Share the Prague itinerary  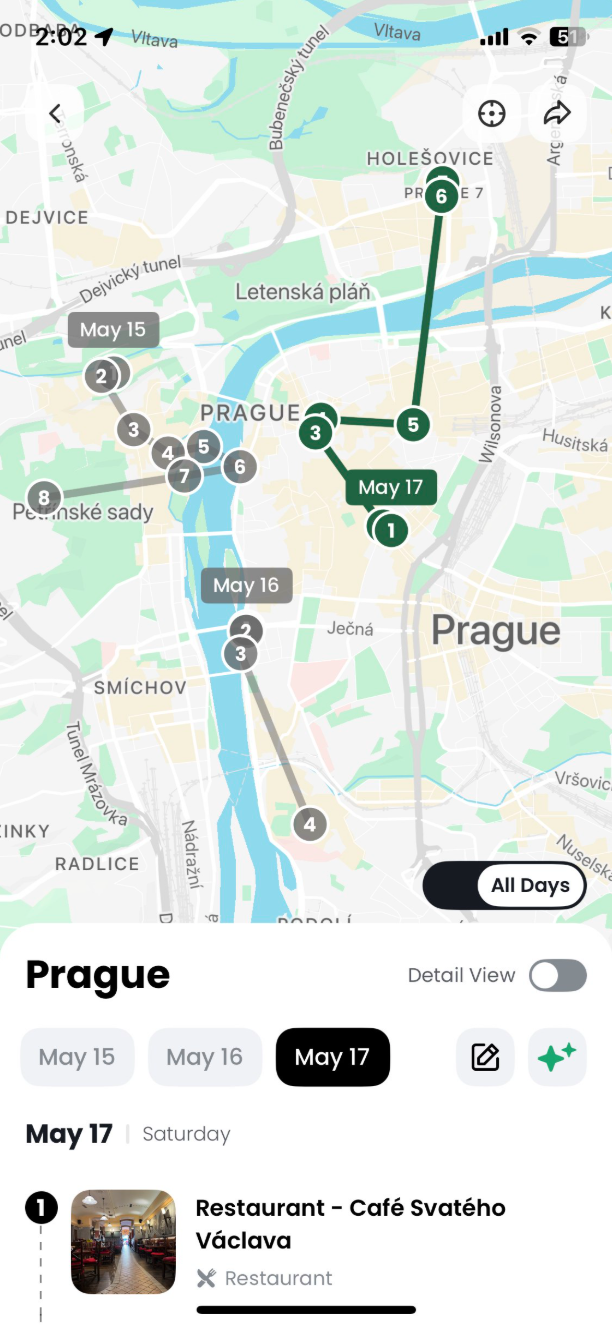tap(557, 114)
